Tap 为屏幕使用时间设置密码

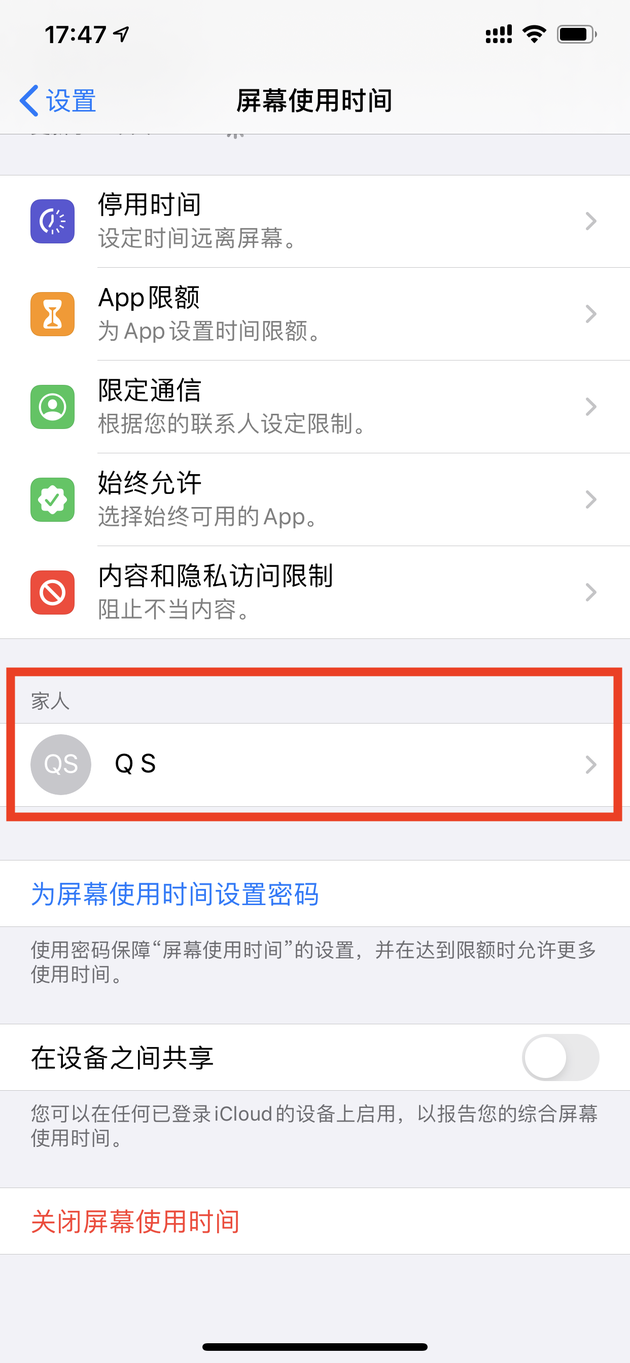(175, 894)
